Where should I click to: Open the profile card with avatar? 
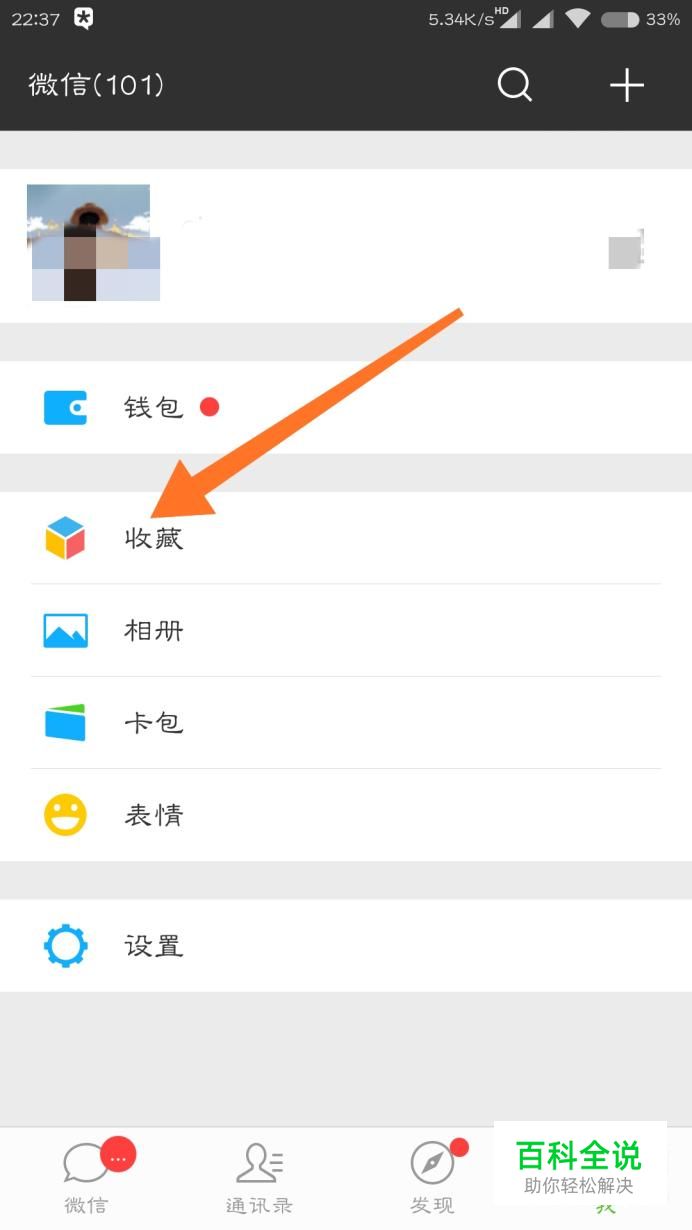pyautogui.click(x=346, y=246)
